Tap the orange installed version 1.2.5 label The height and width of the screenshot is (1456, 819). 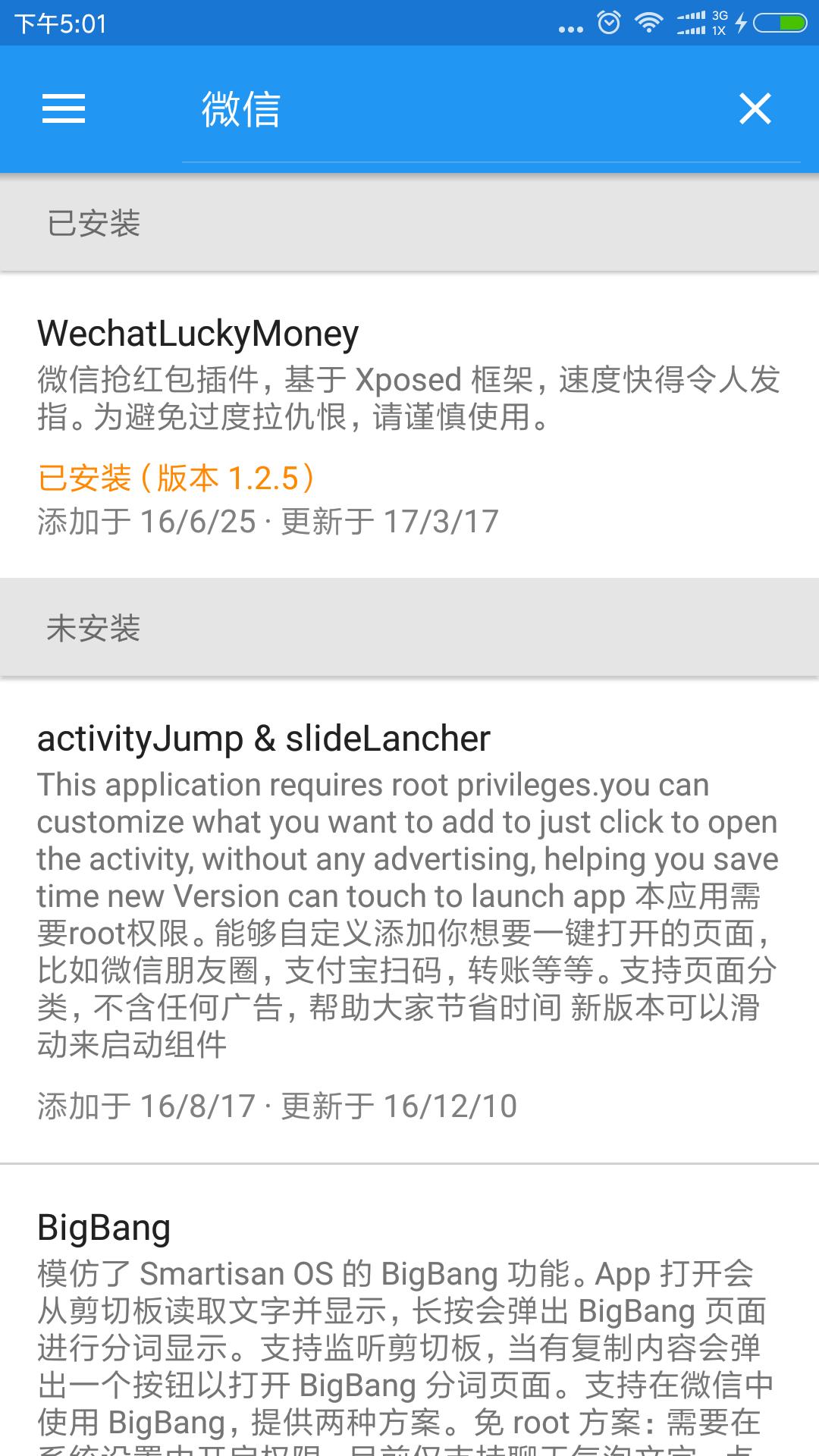176,476
